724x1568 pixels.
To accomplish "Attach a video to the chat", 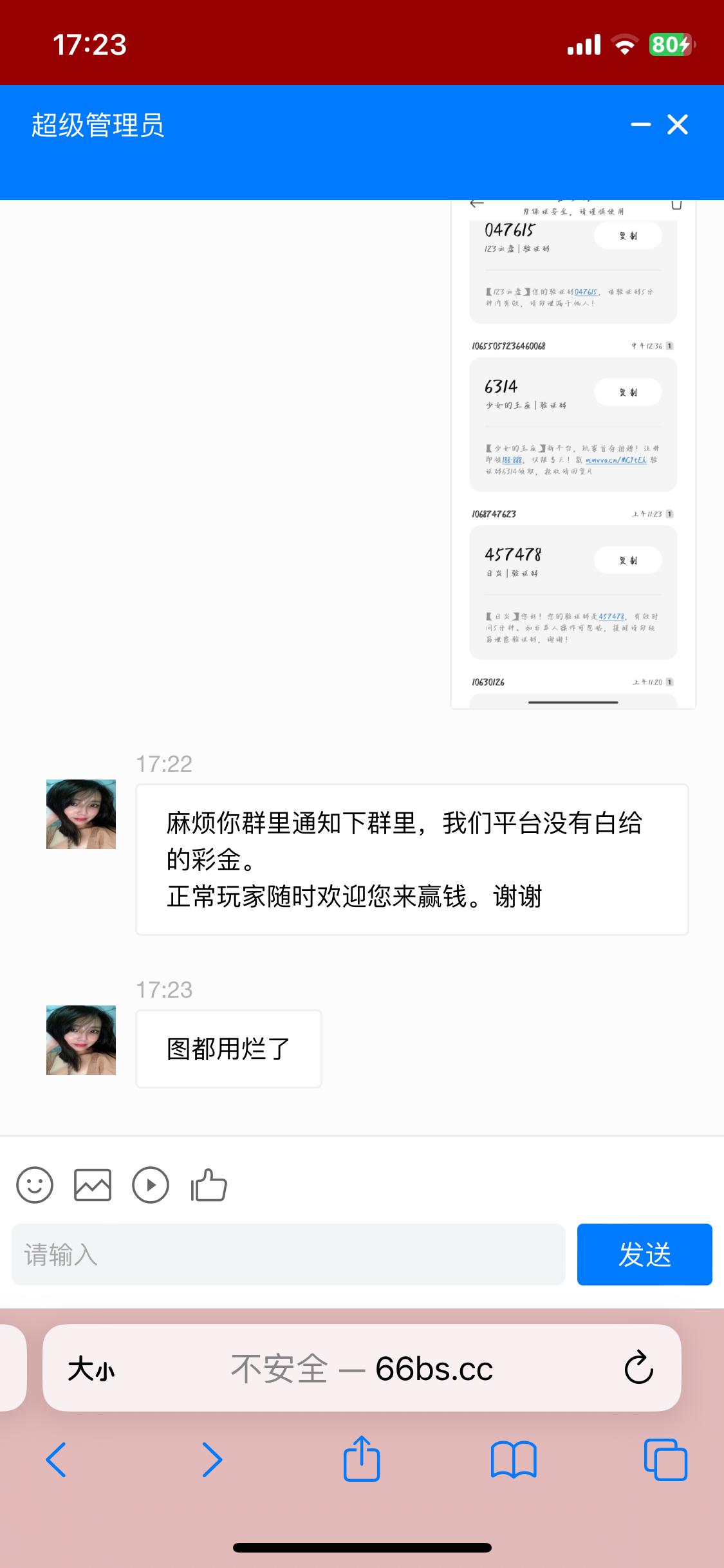I will [x=151, y=1185].
